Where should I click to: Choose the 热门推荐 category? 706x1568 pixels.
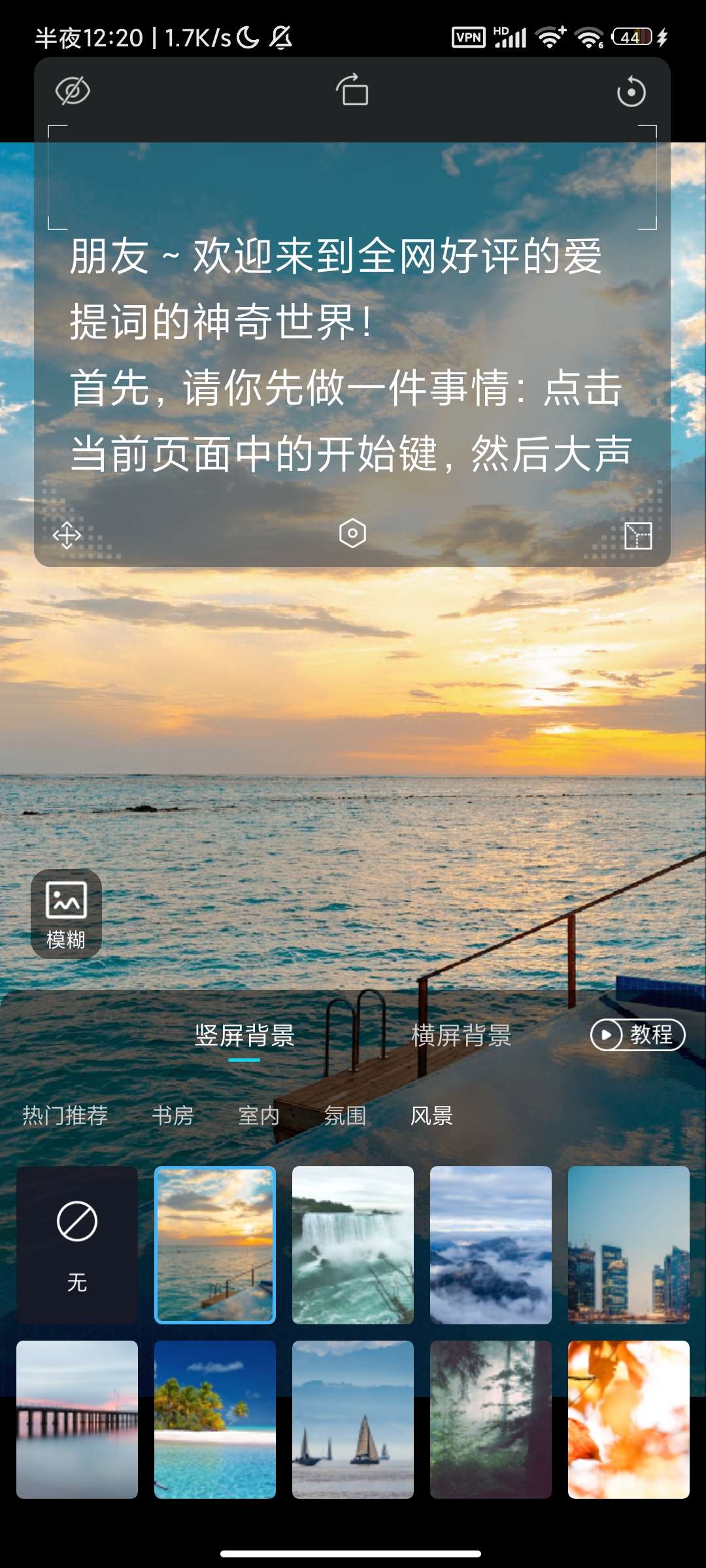(x=65, y=1115)
